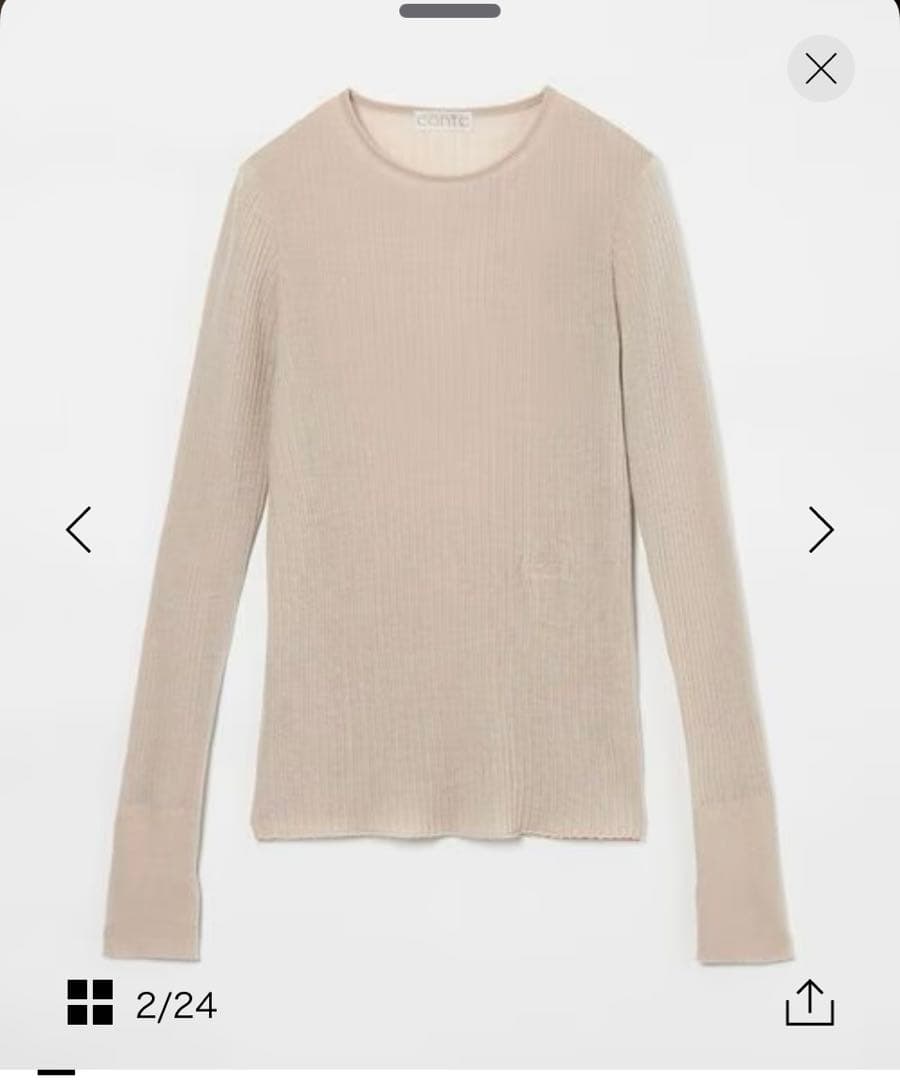Go to the previous product photo
900x1080 pixels.
click(79, 530)
